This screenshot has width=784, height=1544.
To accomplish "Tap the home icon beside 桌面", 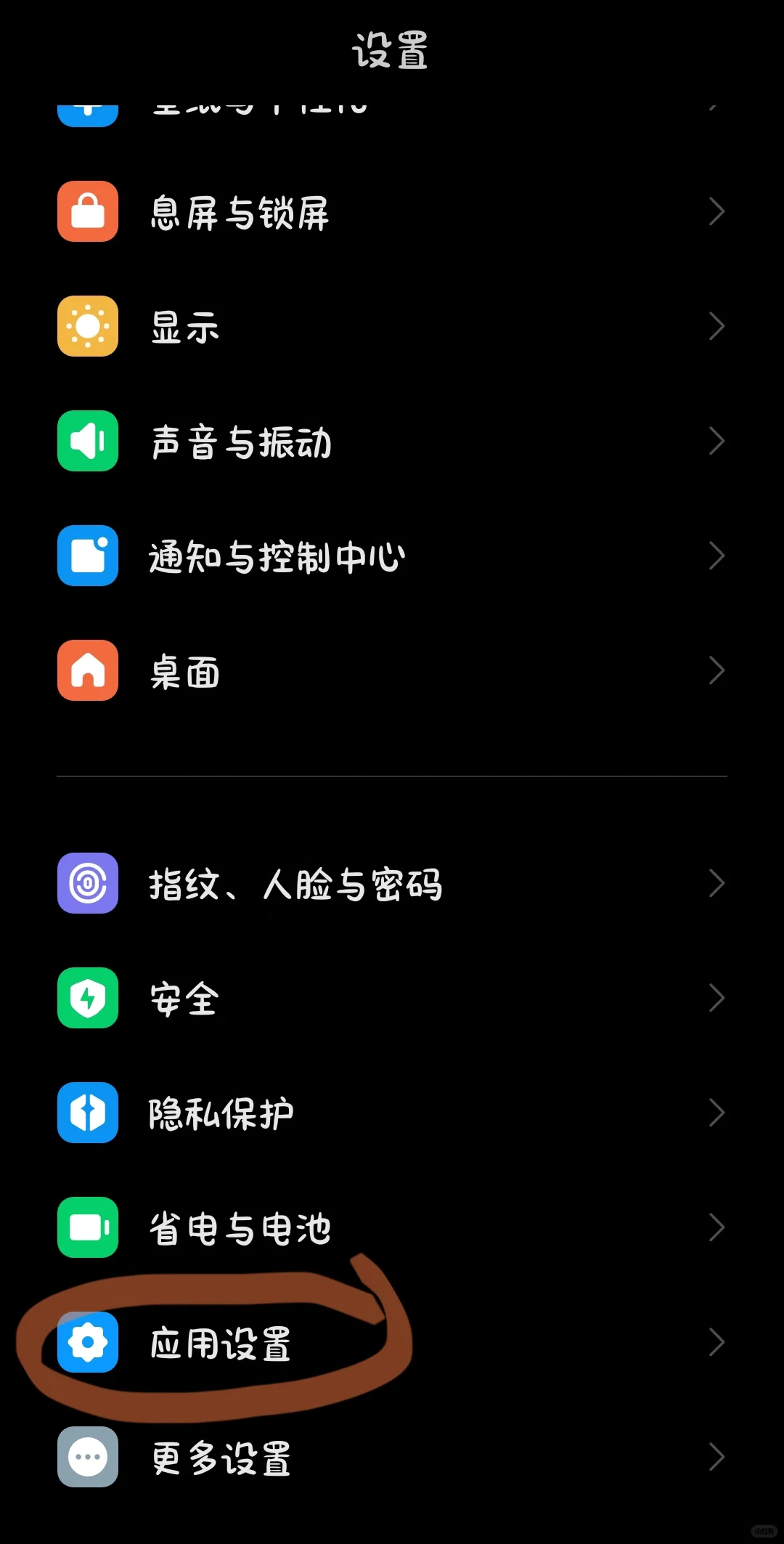I will [x=87, y=672].
